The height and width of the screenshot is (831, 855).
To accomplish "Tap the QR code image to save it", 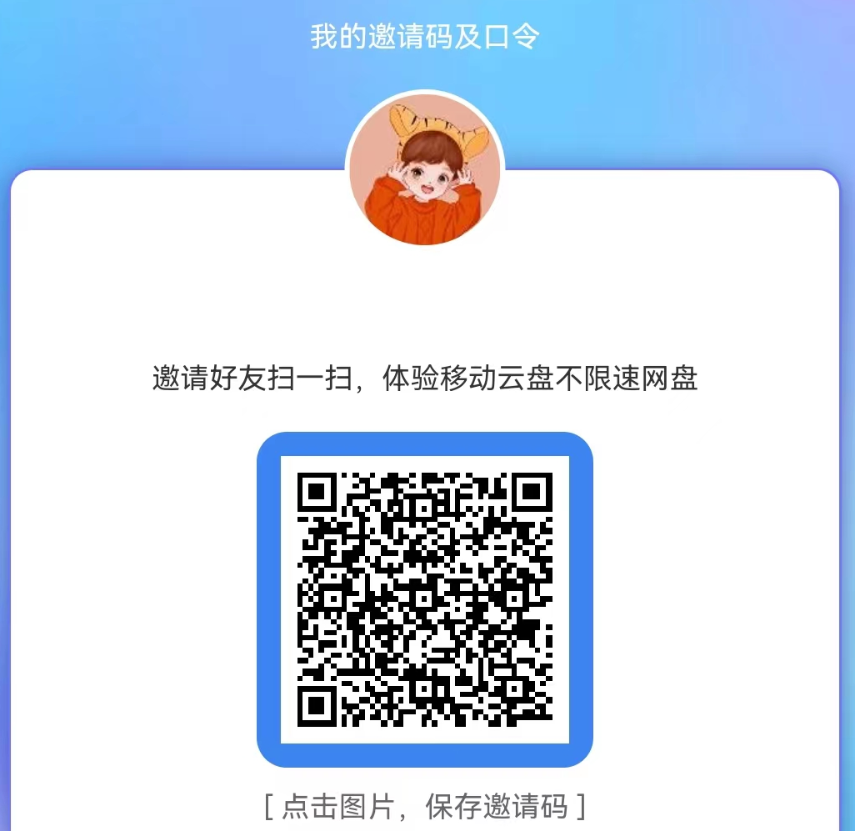I will click(425, 599).
